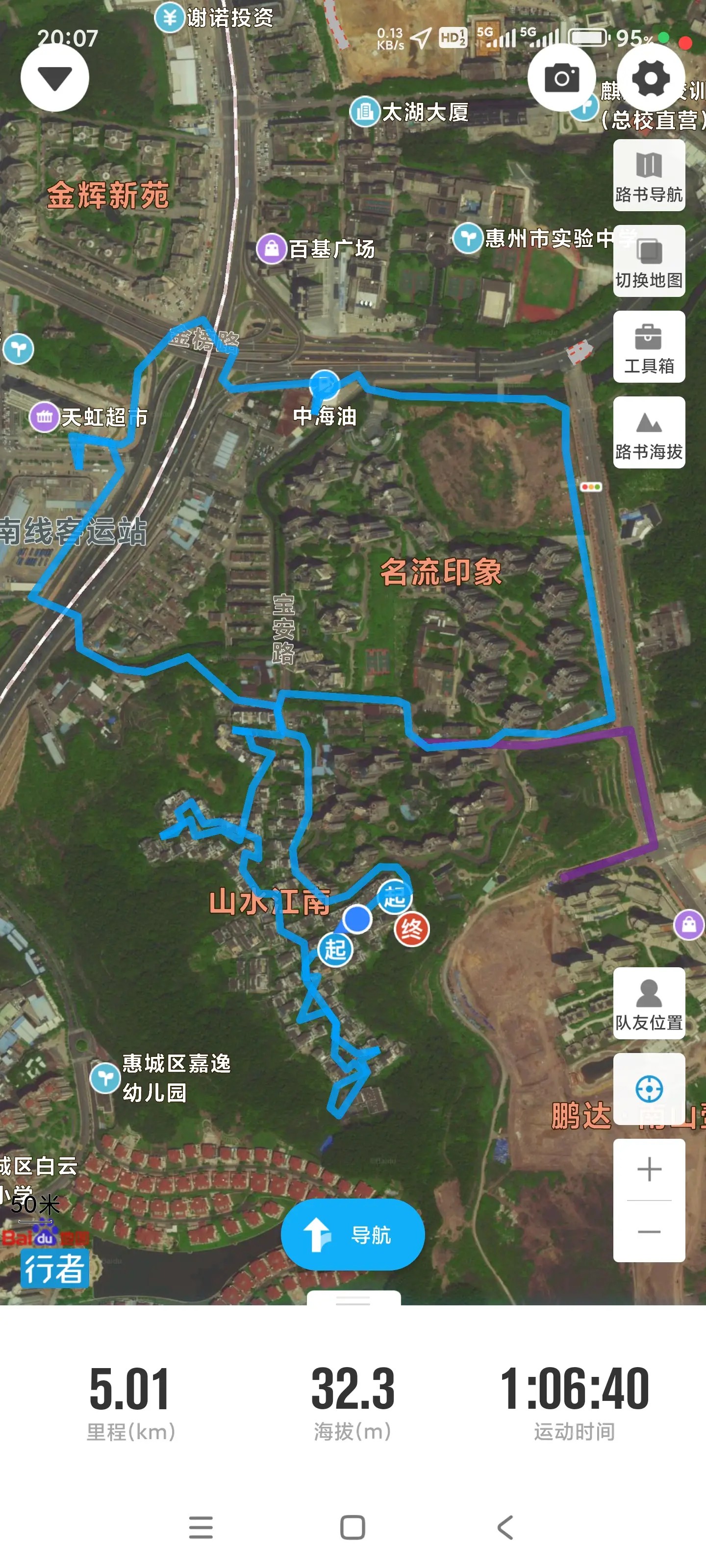Expand the bottom stats panel handle
The width and height of the screenshot is (706, 1568).
(x=353, y=1300)
